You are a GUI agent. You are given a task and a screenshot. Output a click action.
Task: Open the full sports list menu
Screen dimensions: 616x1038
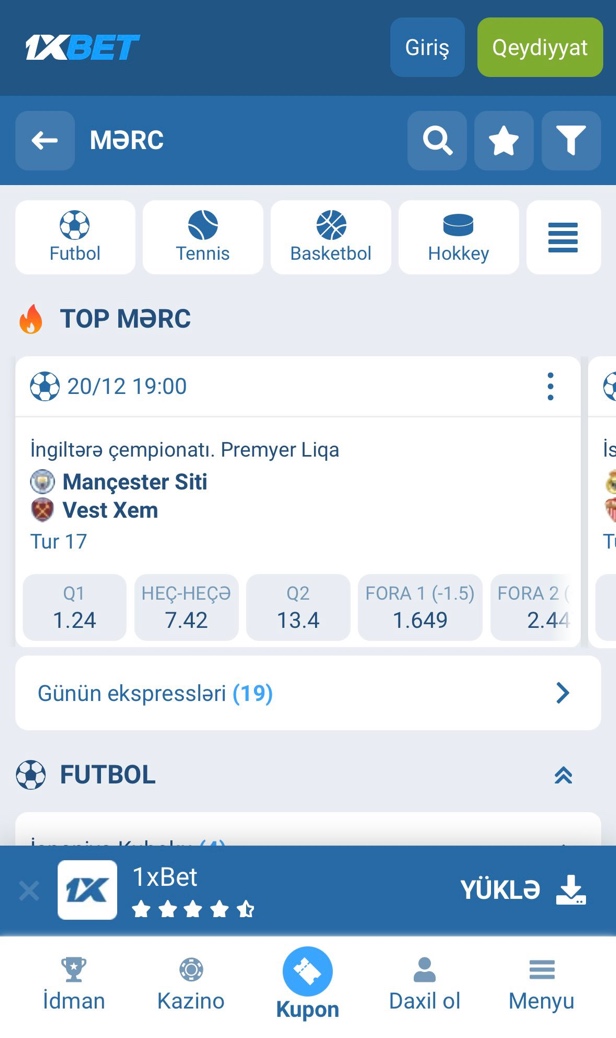(x=563, y=237)
